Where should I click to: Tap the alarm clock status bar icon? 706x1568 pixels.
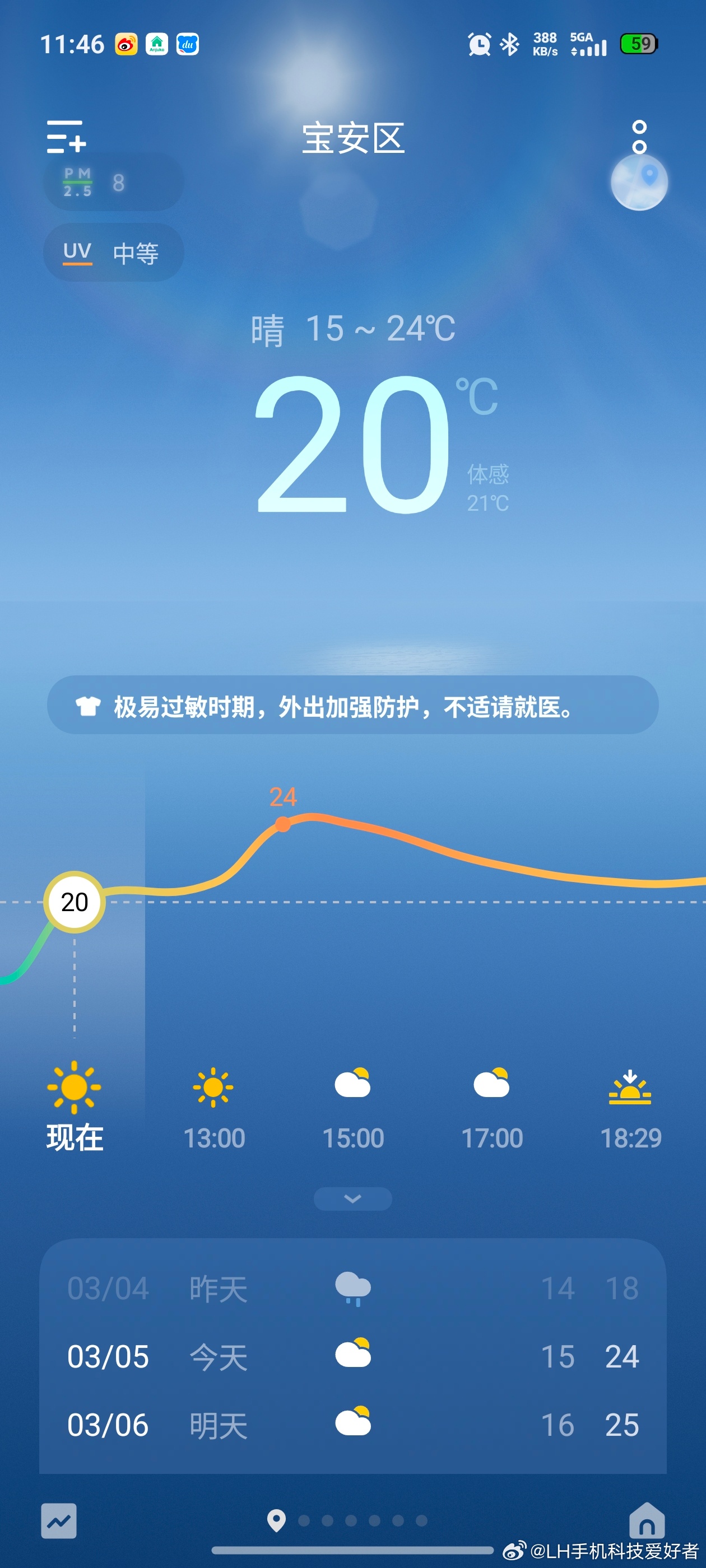(x=479, y=44)
